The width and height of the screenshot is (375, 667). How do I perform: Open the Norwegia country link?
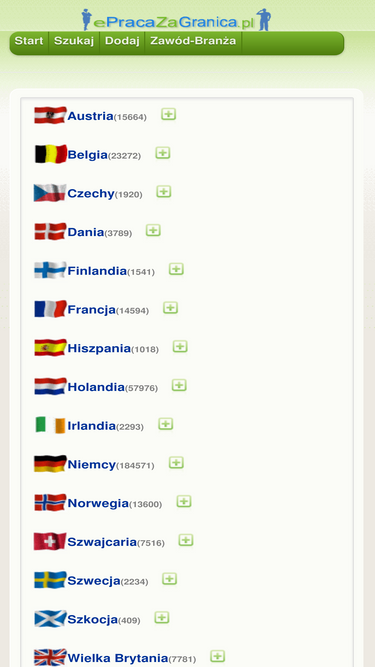coord(98,504)
